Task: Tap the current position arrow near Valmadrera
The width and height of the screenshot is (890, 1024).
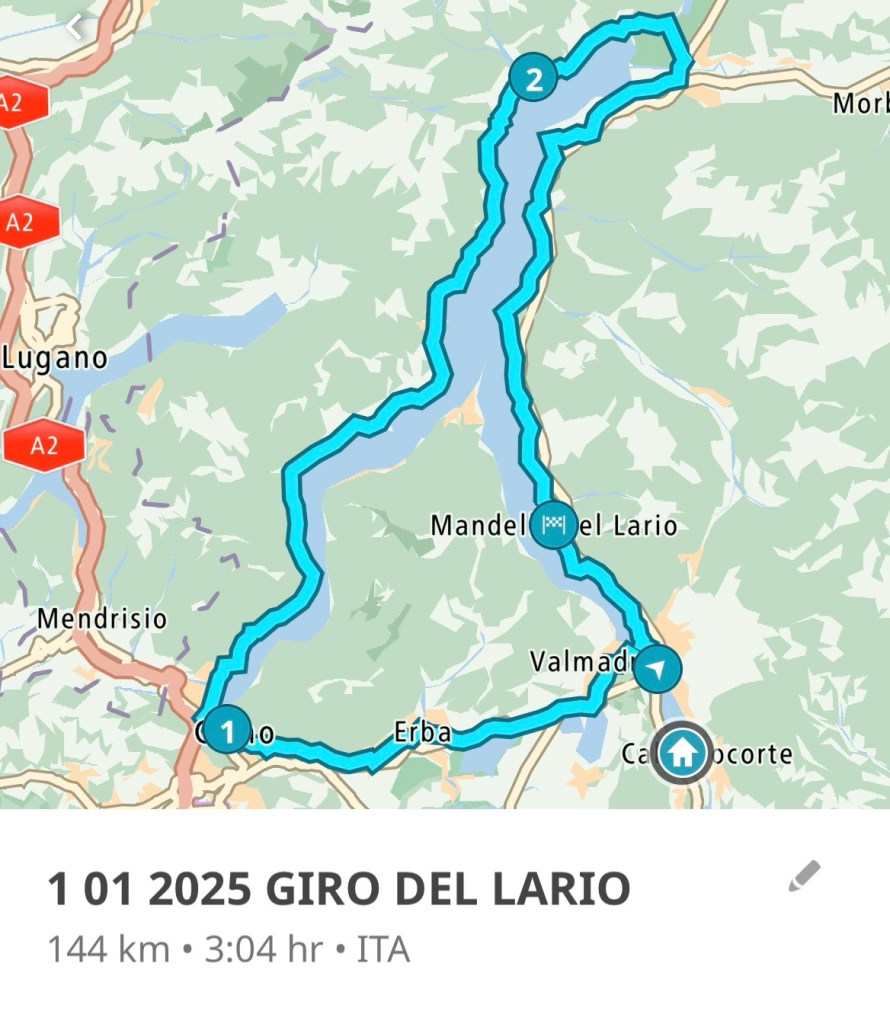Action: (x=657, y=668)
